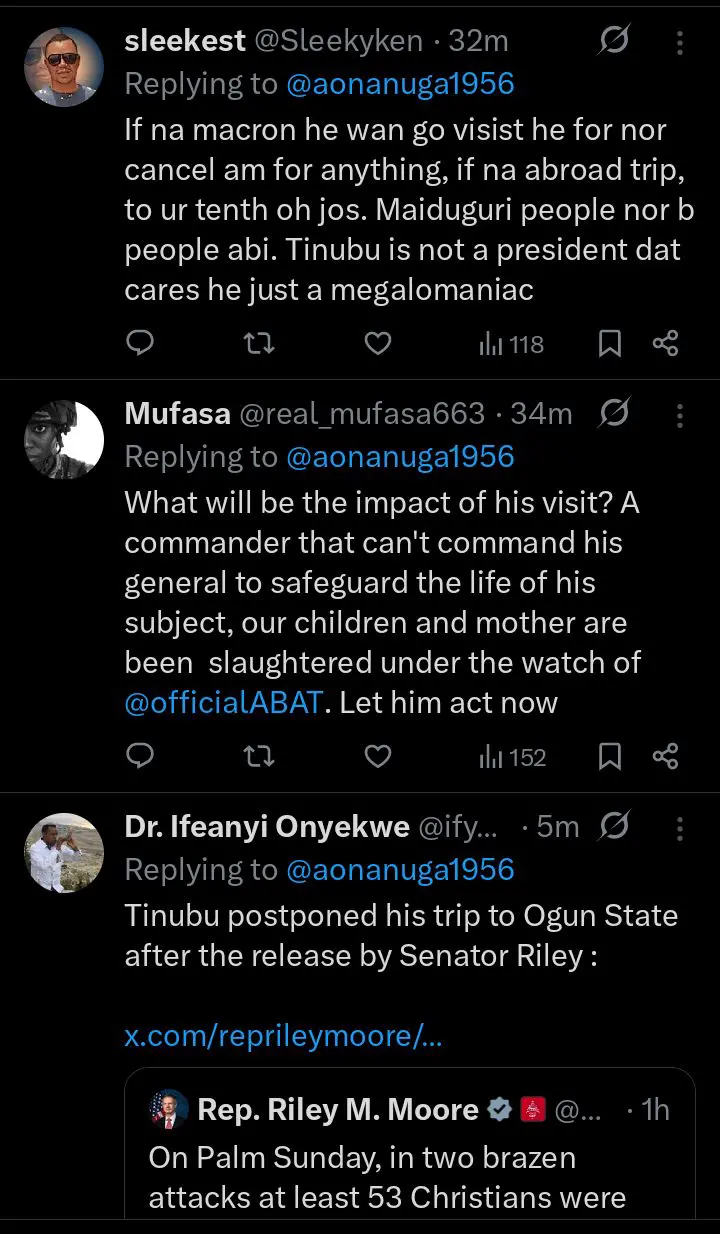Share the tweet by Mufasa
The image size is (720, 1234).
[666, 757]
